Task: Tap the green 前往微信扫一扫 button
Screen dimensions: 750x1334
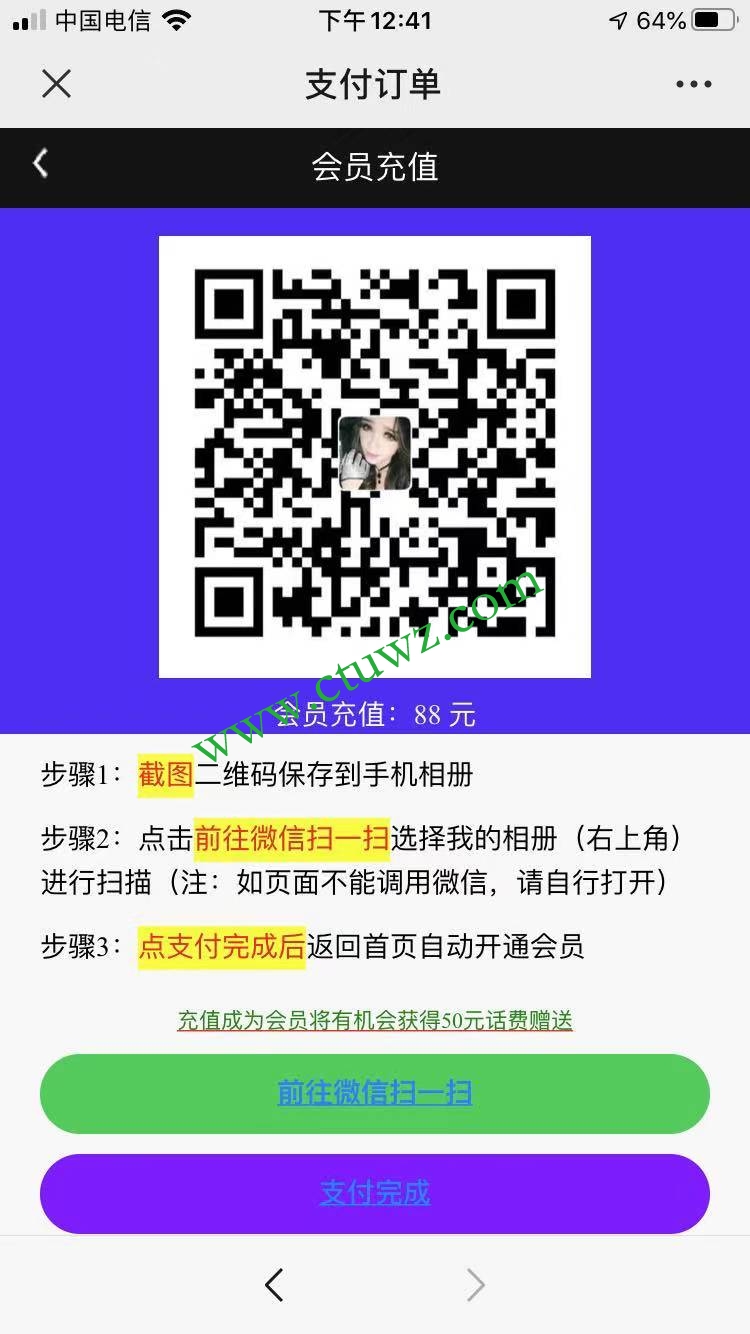Action: coord(375,1093)
